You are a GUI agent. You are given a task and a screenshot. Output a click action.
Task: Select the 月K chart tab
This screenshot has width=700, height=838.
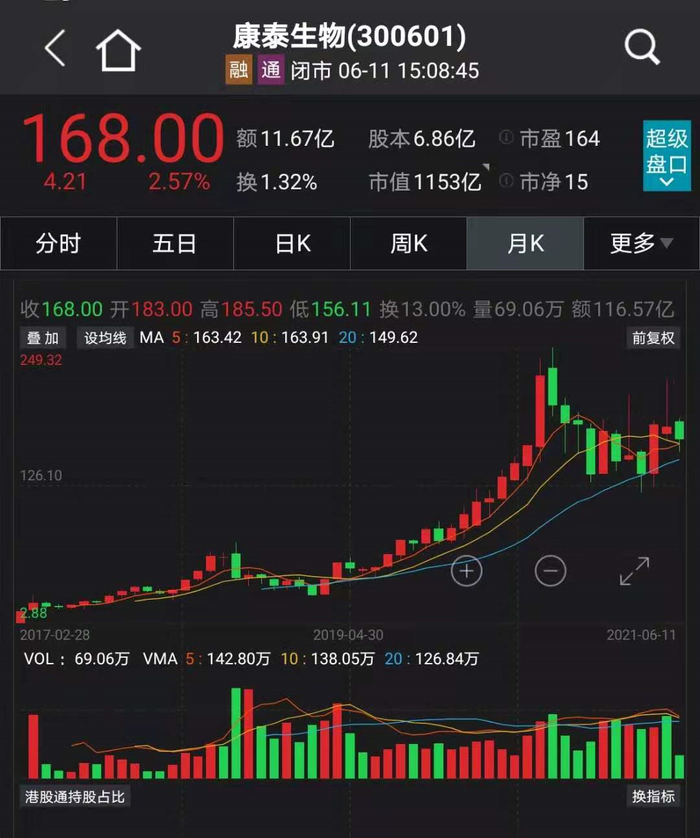(x=525, y=244)
